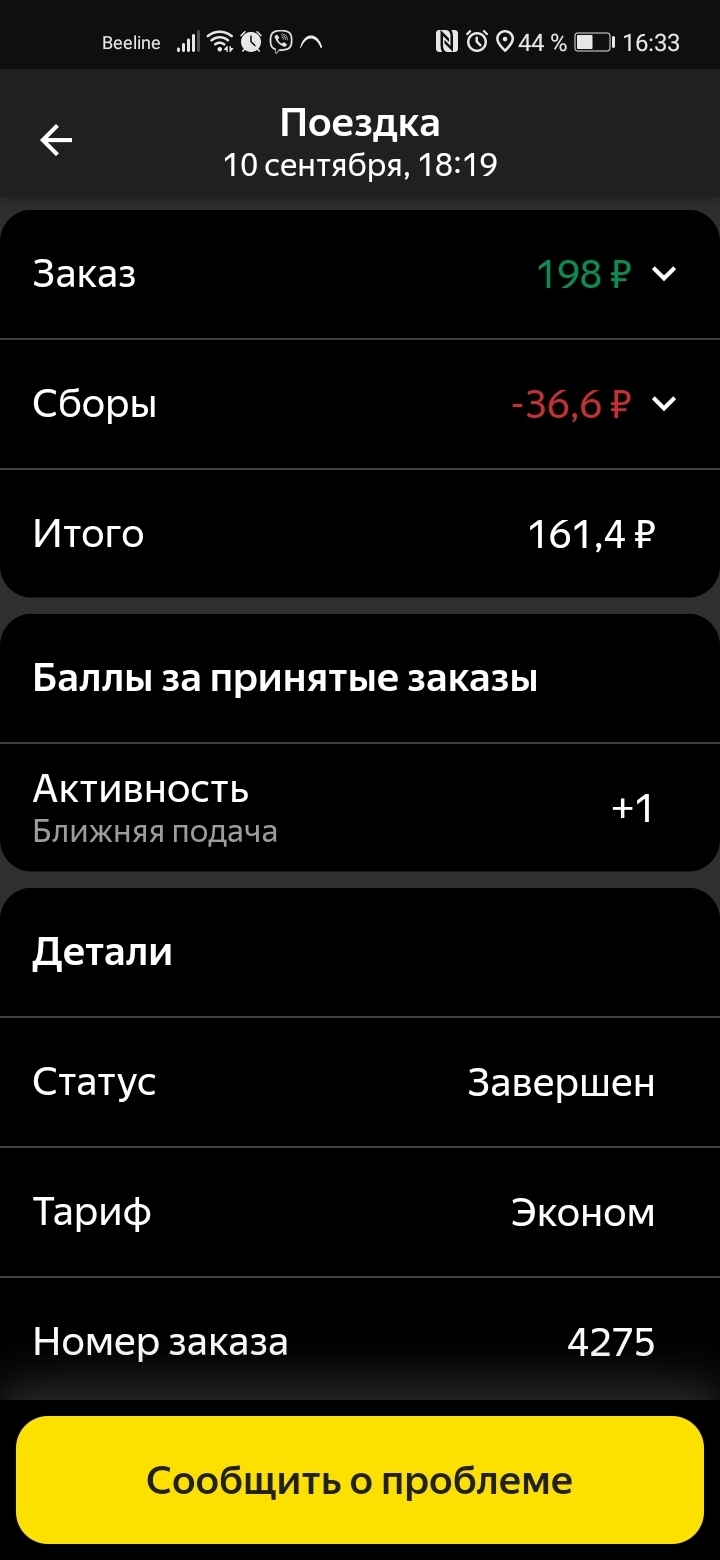Image resolution: width=720 pixels, height=1560 pixels.
Task: Tap the Сообщить о проблеме button
Action: point(360,1480)
